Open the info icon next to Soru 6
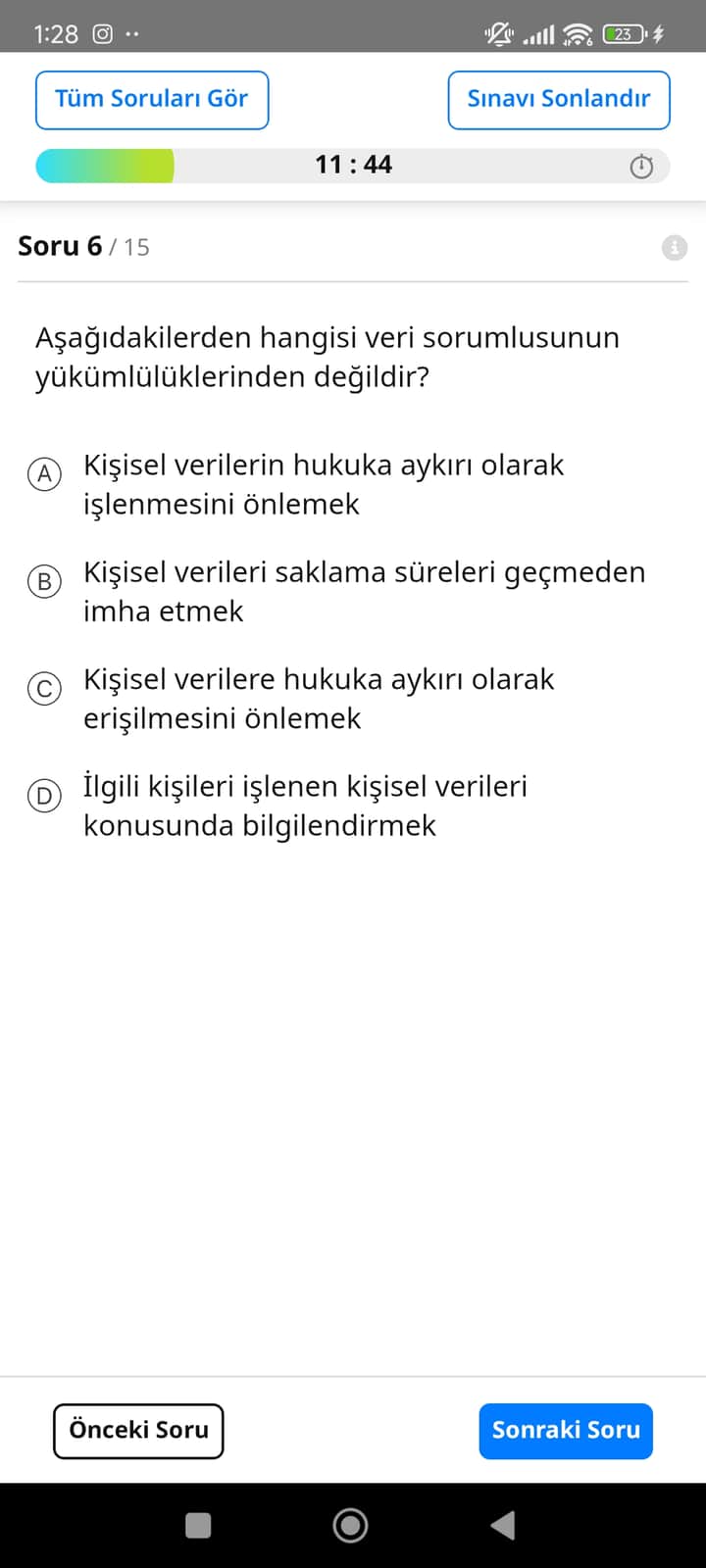 tap(675, 247)
